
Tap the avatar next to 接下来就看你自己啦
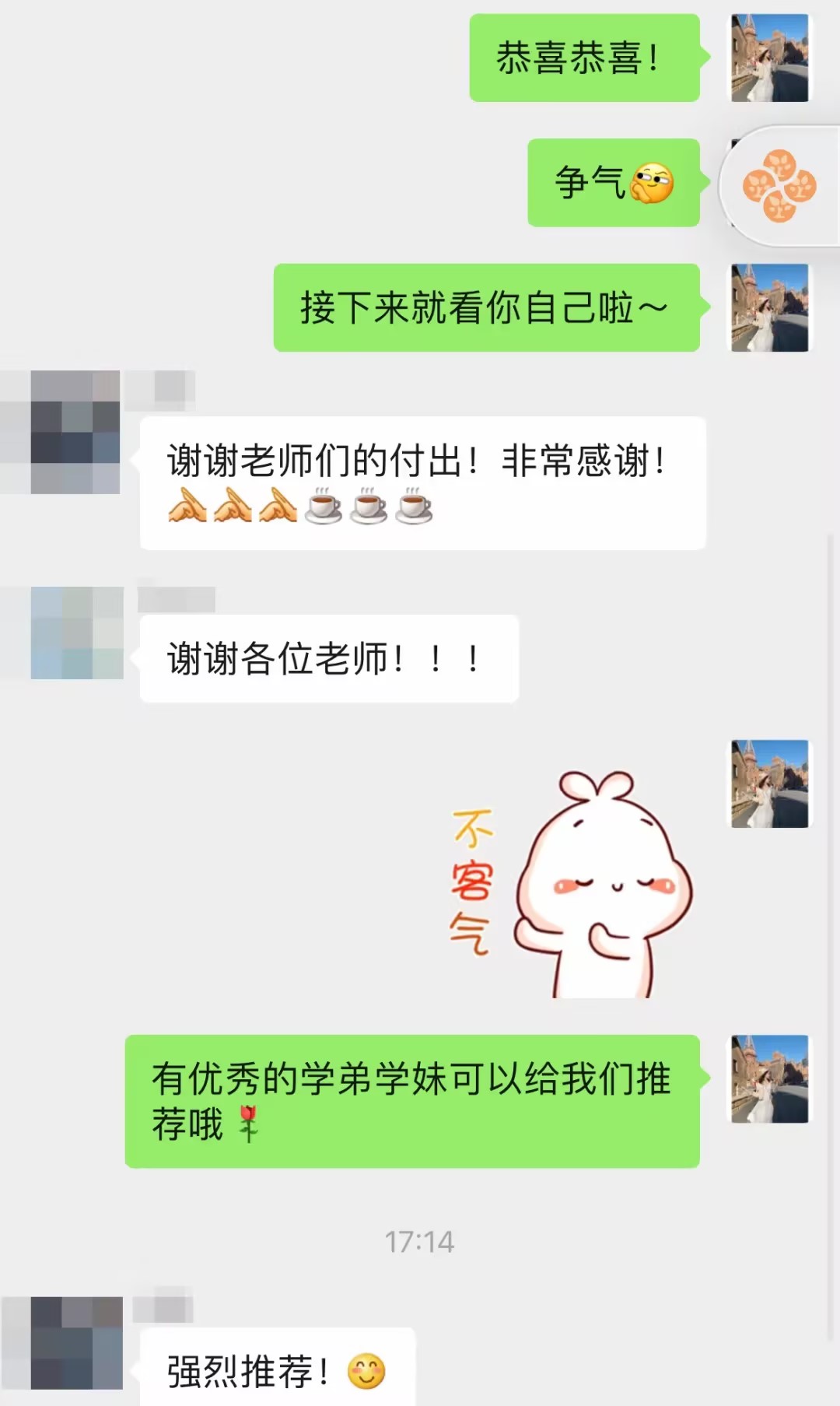(x=769, y=308)
